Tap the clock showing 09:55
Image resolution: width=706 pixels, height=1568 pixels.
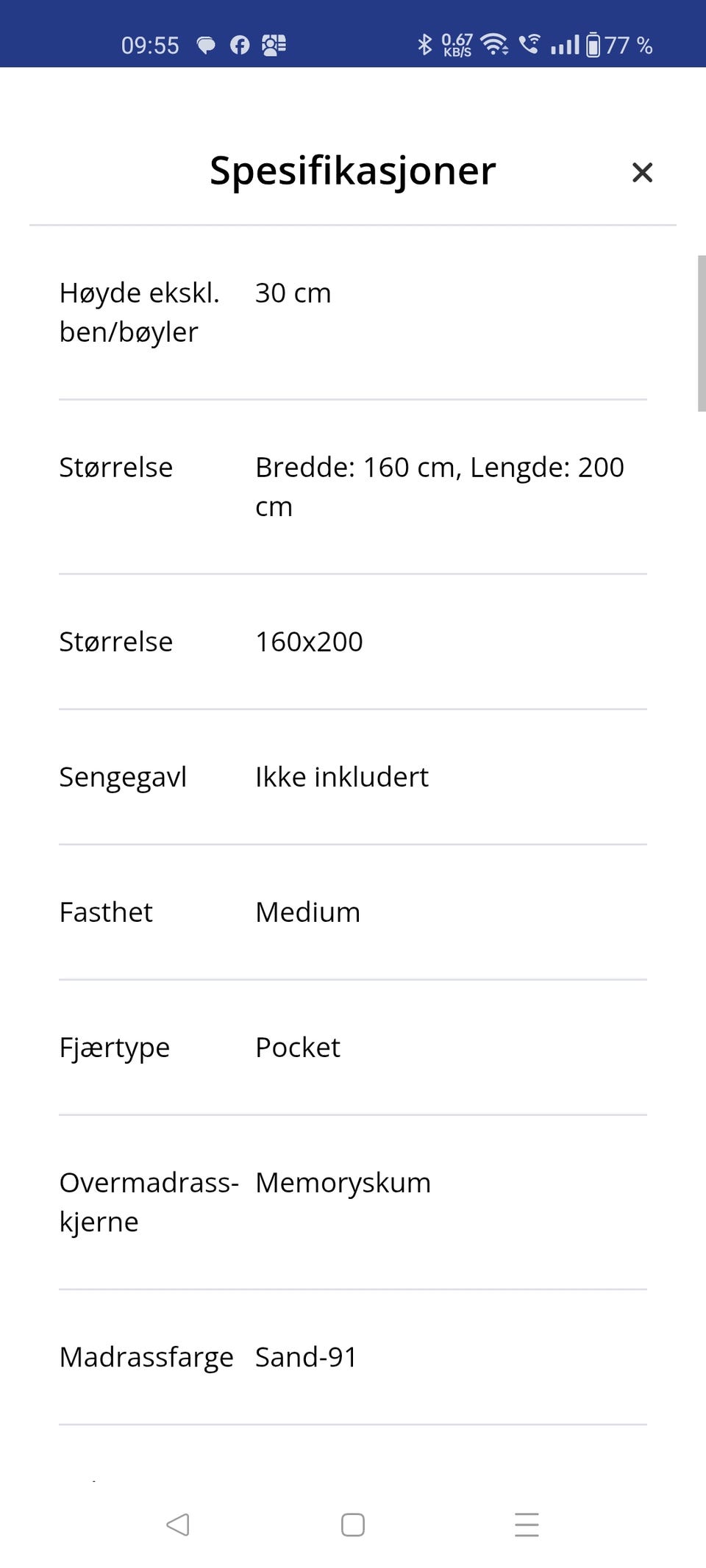point(151,44)
